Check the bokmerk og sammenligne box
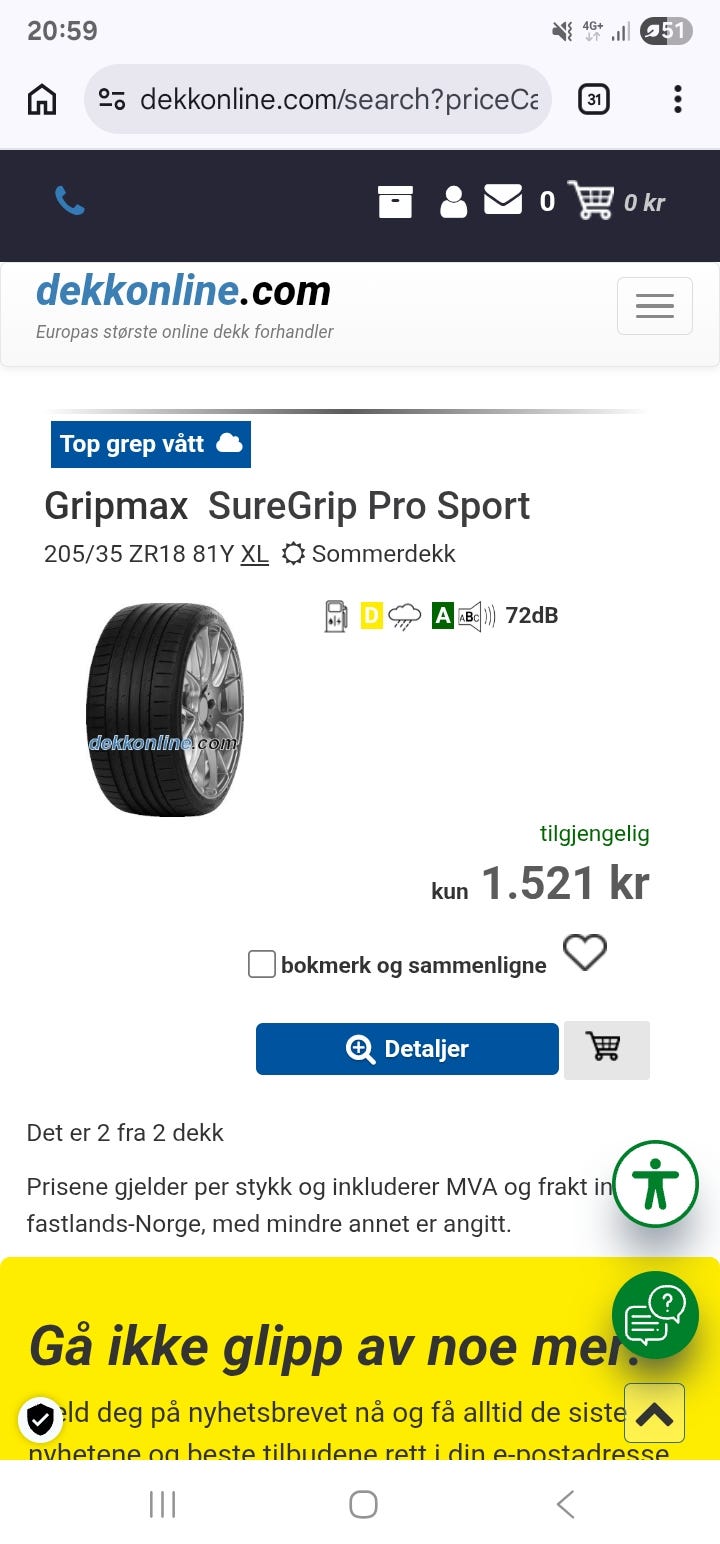720x1544 pixels. [262, 964]
